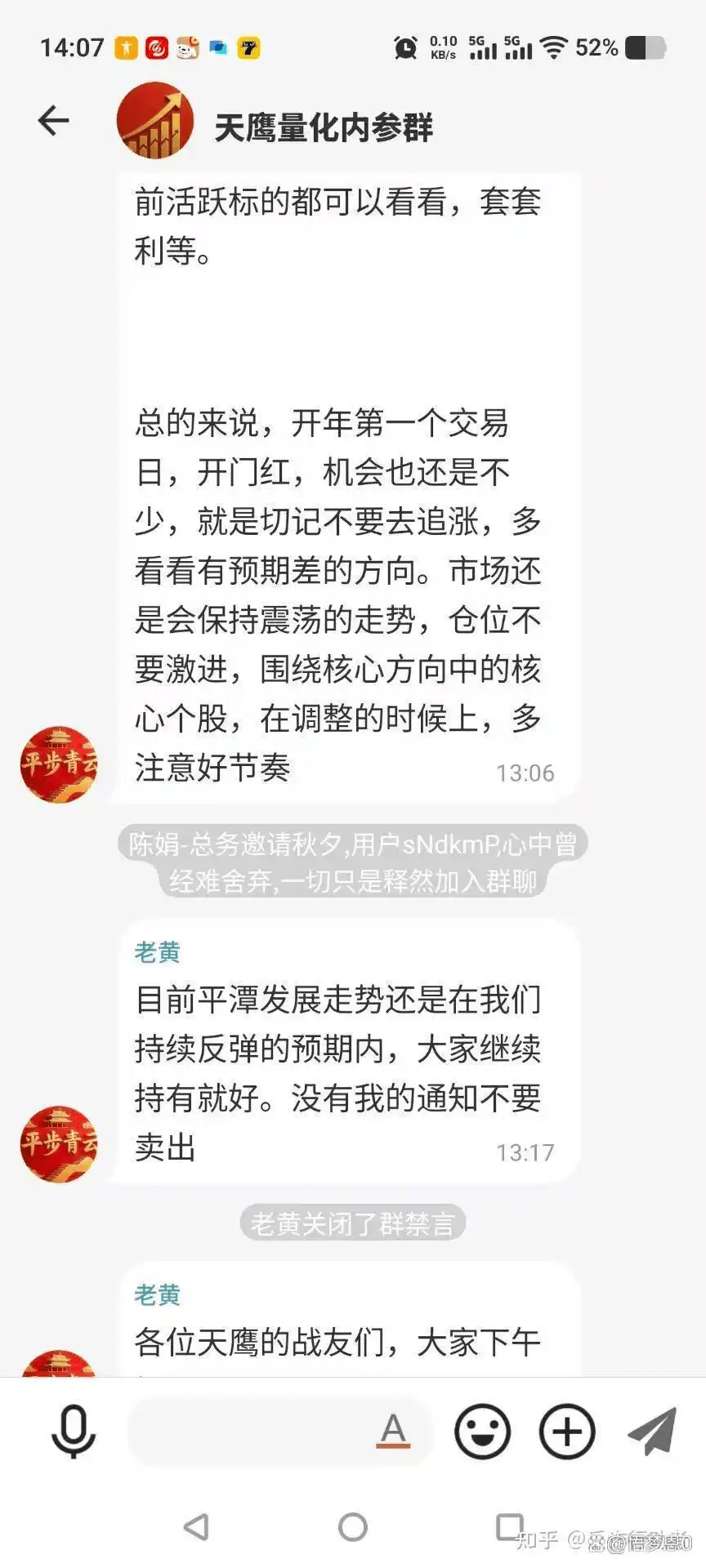Tap the system home button
Viewport: 706px width, 1568px height.
353,1526
